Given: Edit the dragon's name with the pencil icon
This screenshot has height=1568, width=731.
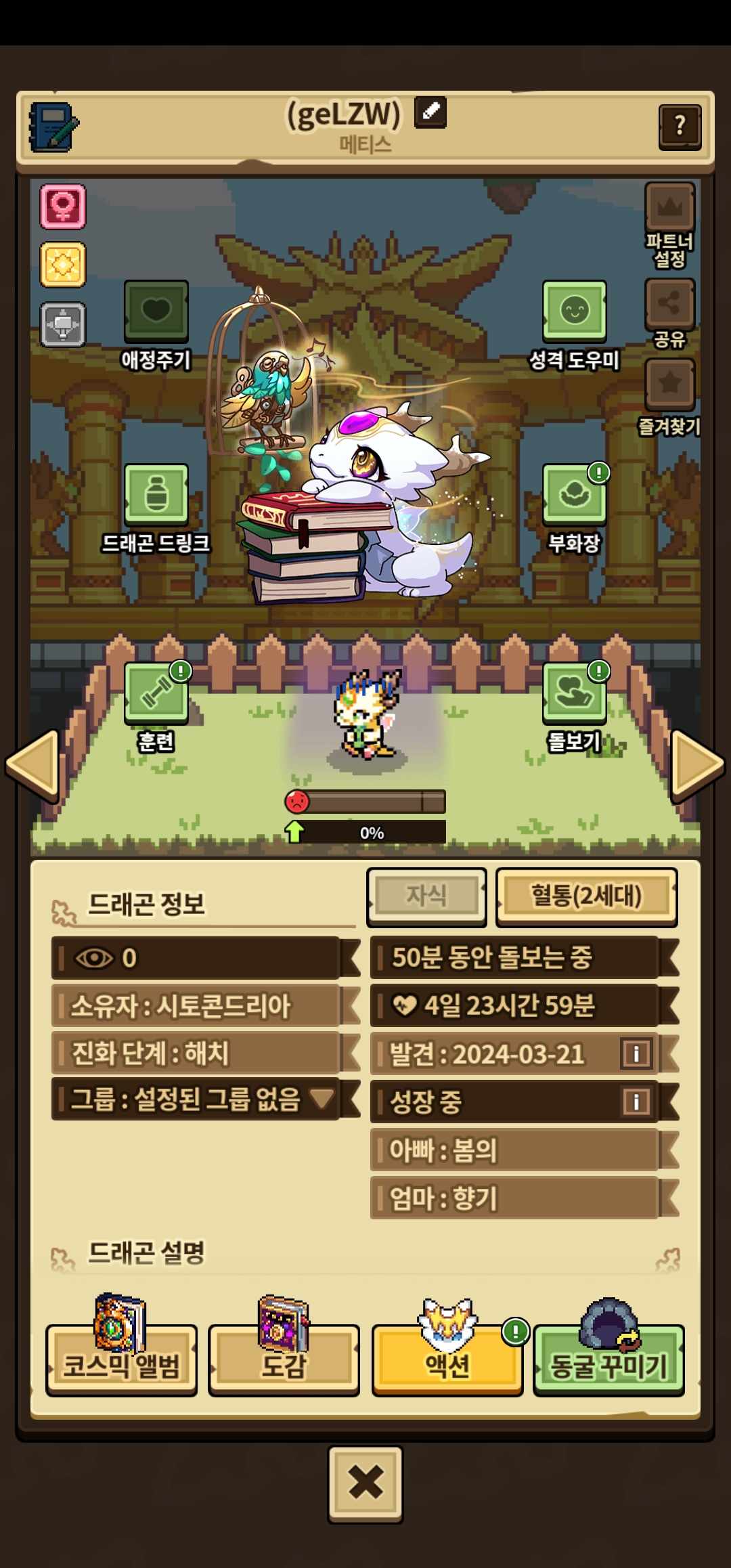Looking at the screenshot, I should tap(430, 112).
